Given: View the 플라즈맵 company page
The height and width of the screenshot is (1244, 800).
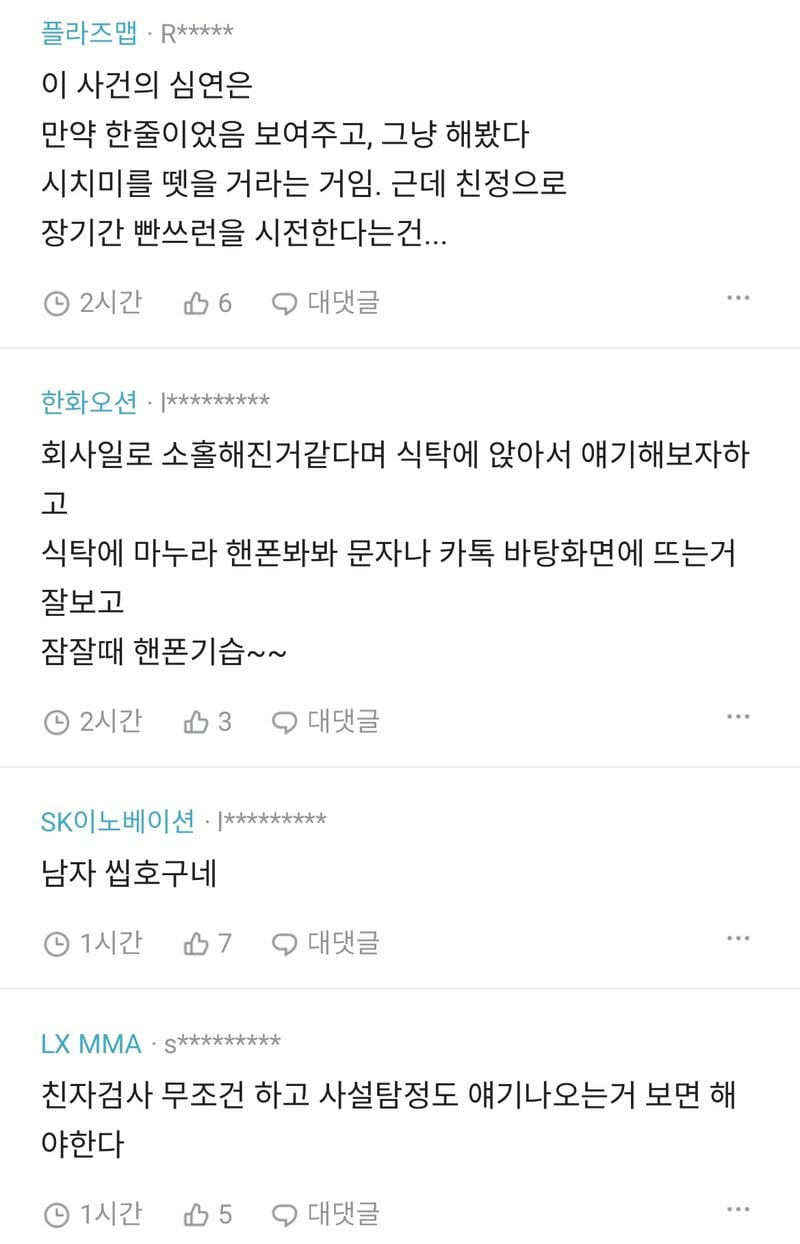Looking at the screenshot, I should point(88,33).
